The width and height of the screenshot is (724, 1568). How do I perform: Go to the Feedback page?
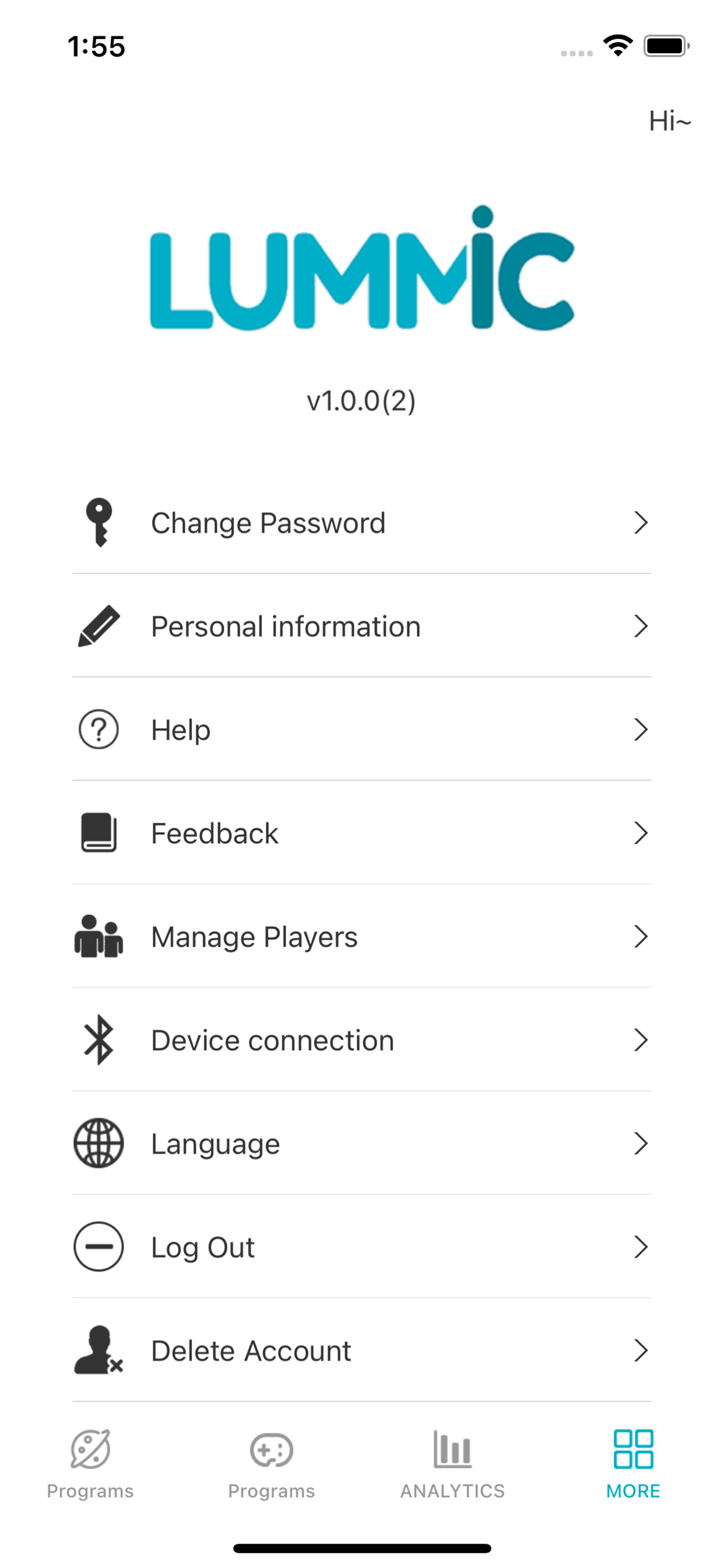click(x=362, y=832)
